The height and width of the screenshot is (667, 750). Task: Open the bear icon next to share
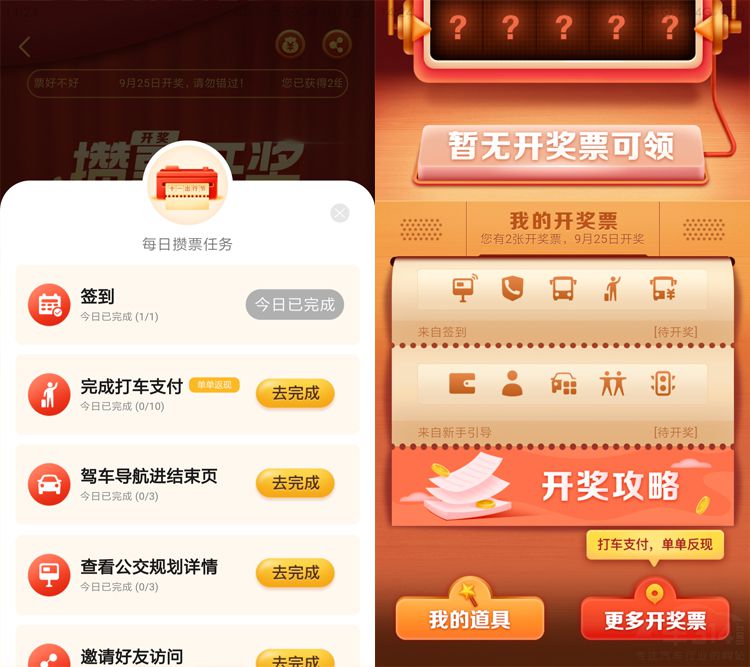(x=290, y=44)
